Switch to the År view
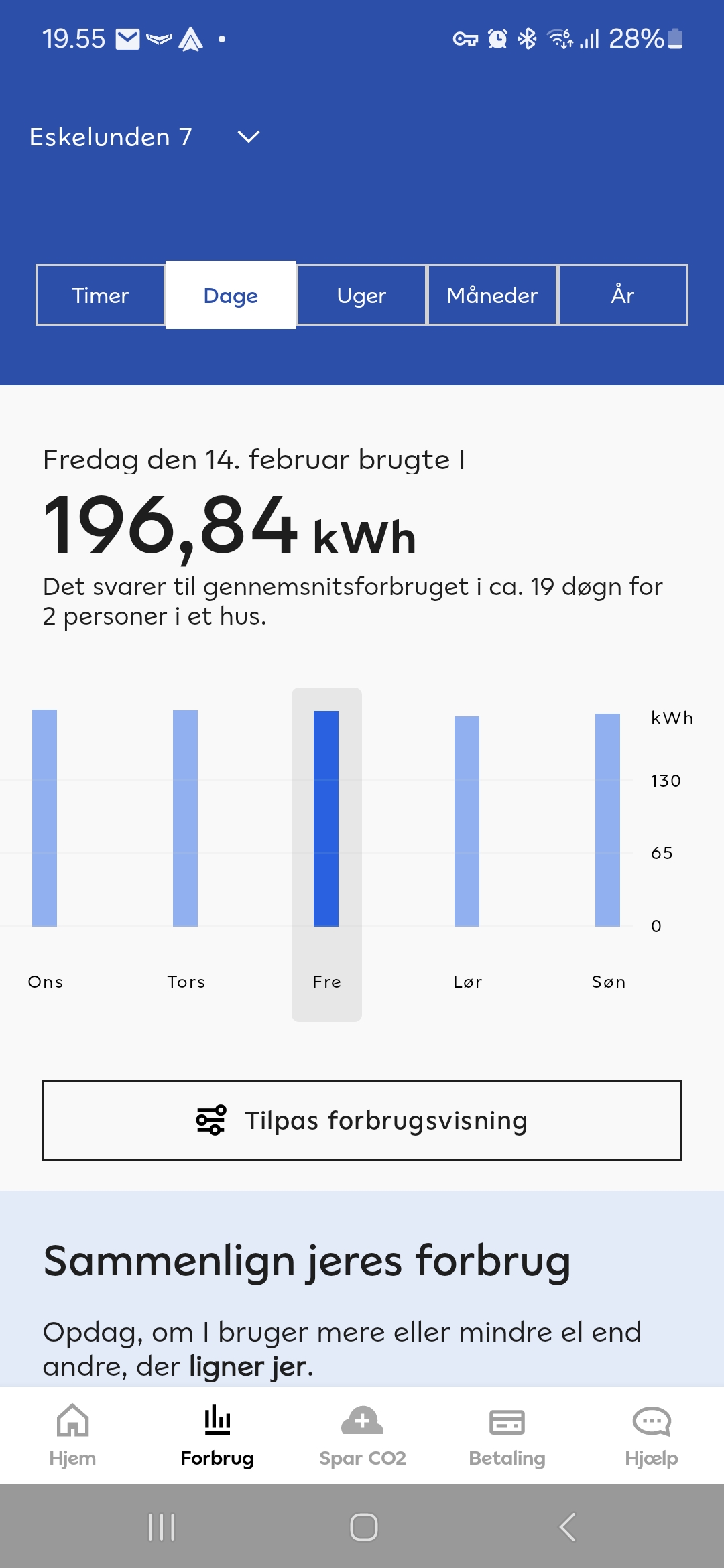The image size is (724, 1568). coord(623,295)
